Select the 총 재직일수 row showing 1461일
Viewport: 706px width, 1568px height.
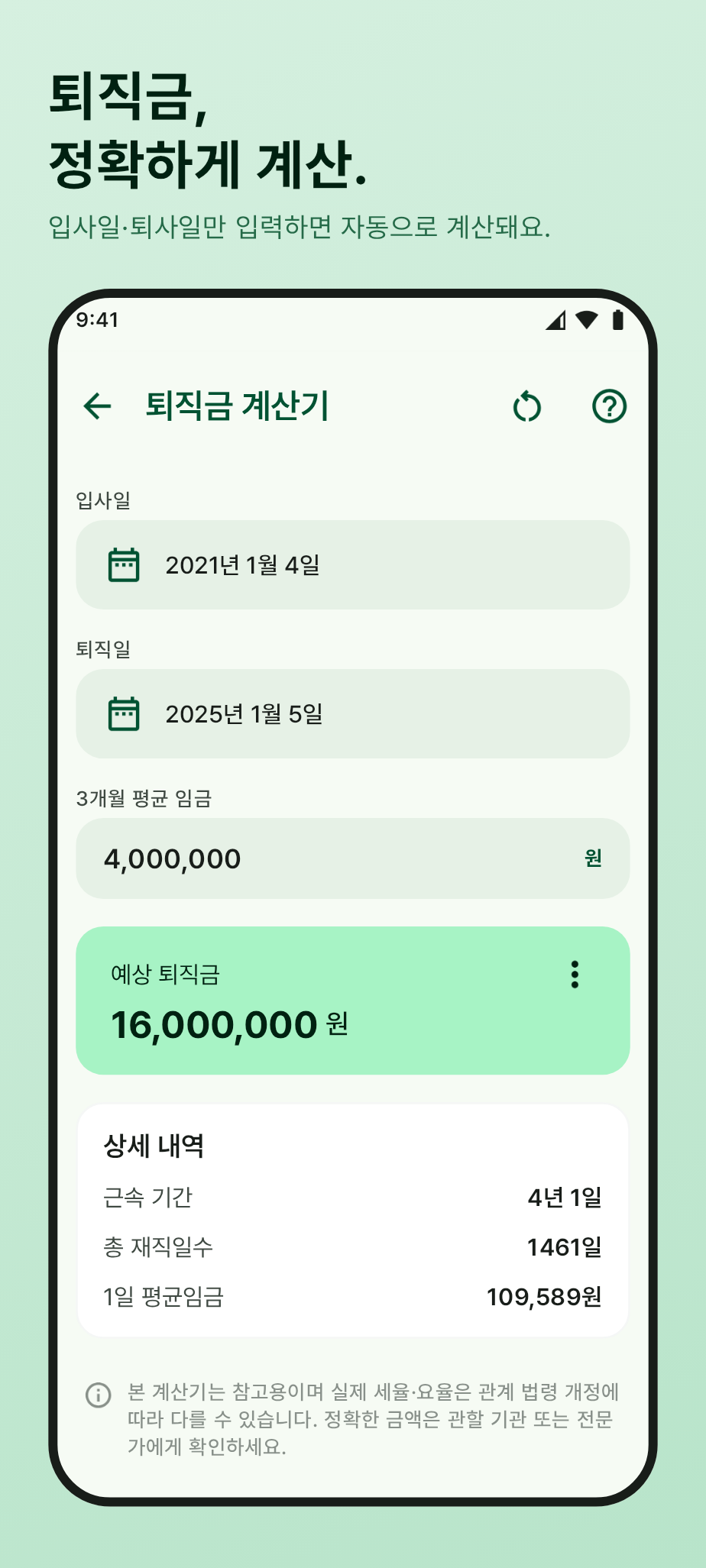tap(351, 1247)
